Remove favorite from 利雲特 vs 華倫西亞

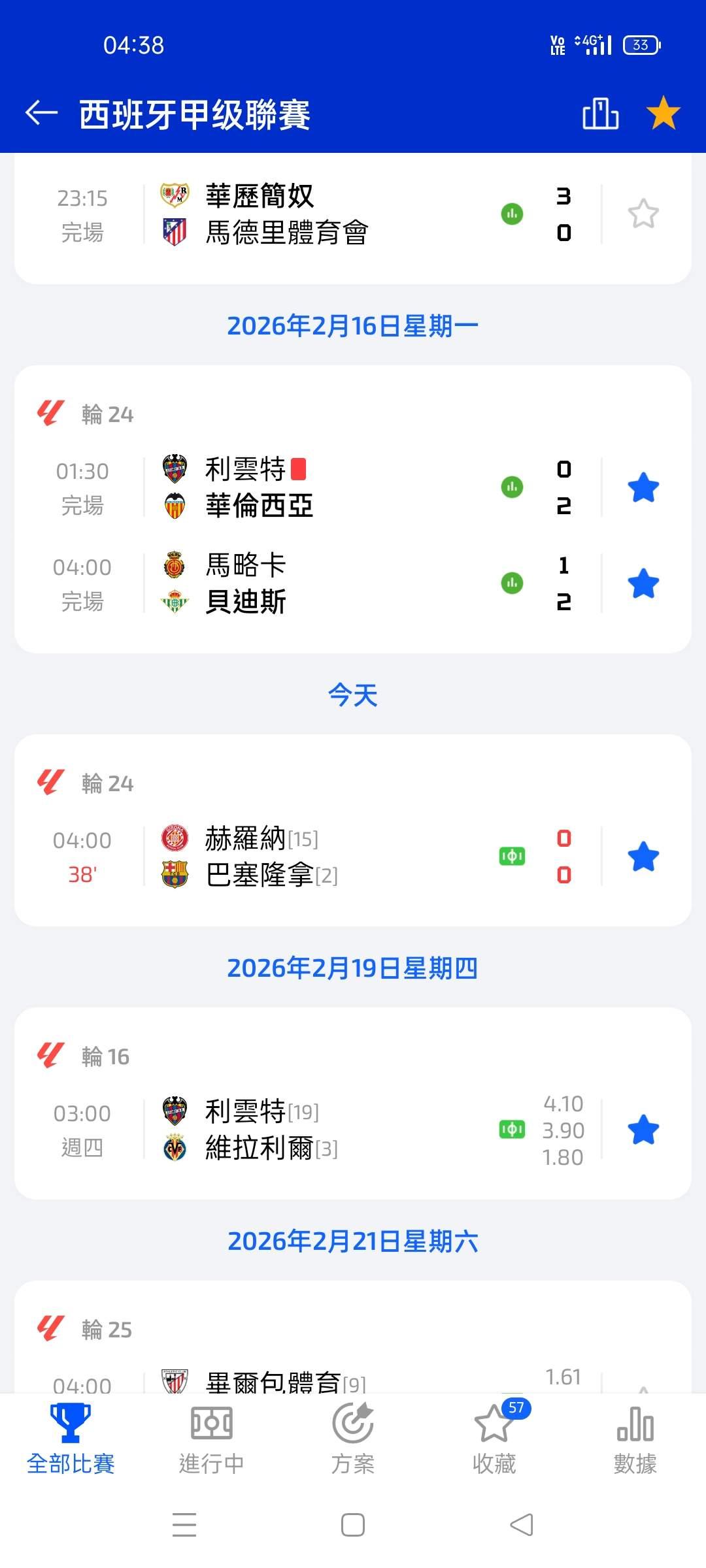643,488
